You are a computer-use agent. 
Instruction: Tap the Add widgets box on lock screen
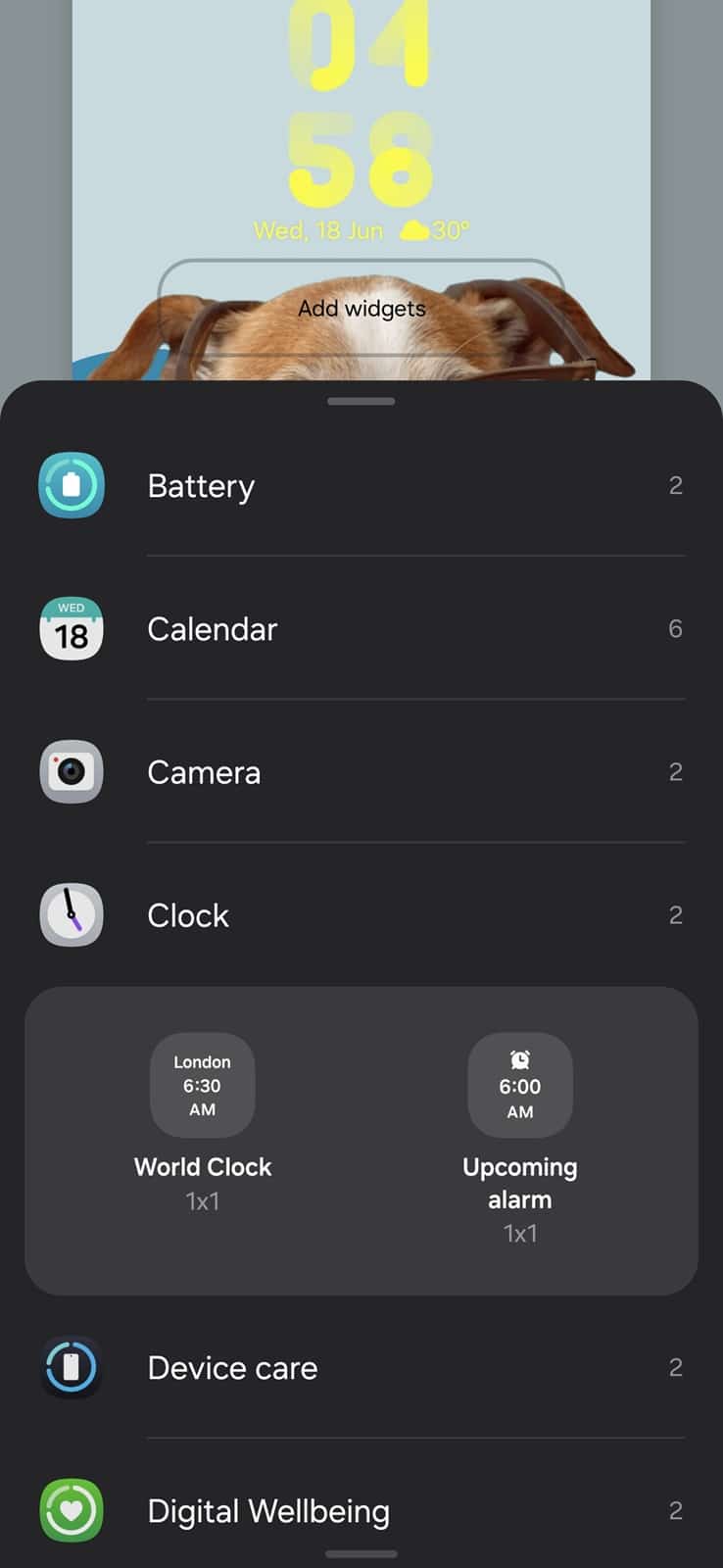coord(361,308)
